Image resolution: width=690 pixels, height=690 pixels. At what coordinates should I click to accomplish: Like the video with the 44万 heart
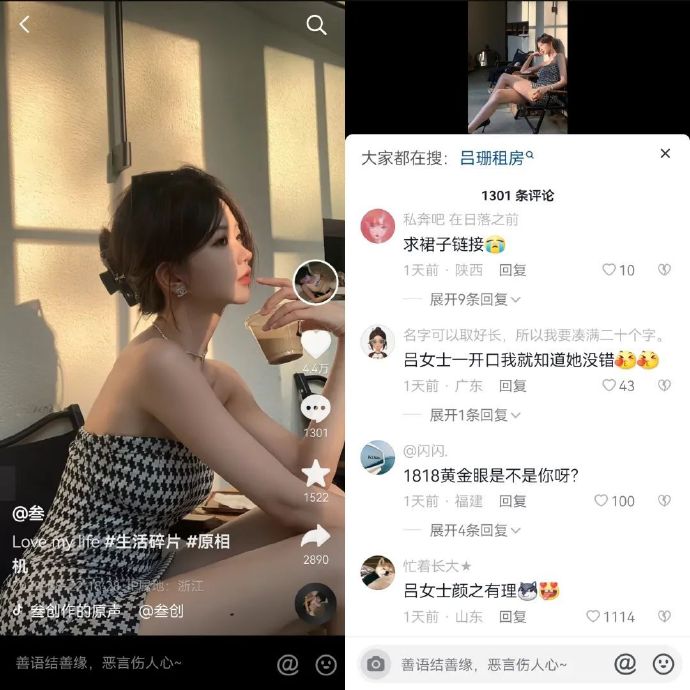[316, 344]
